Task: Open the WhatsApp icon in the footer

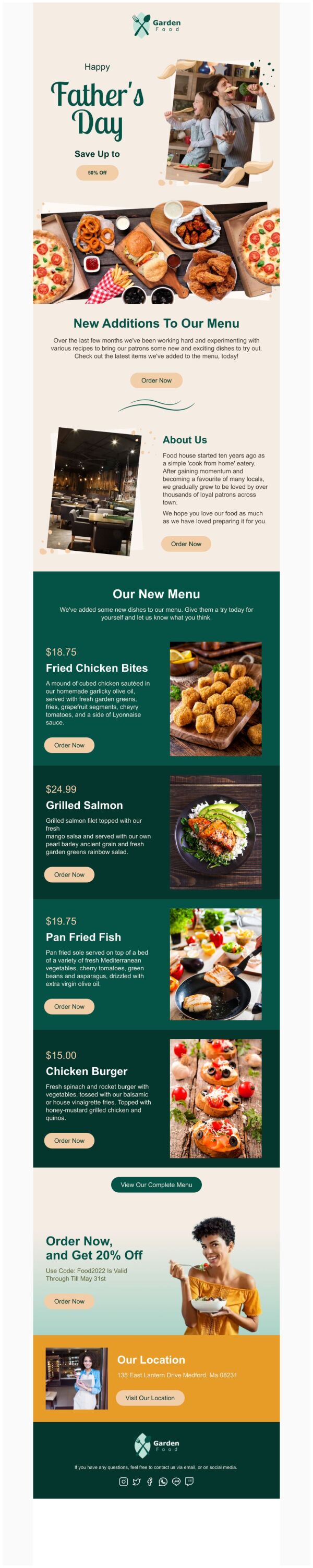Action: tap(163, 1481)
